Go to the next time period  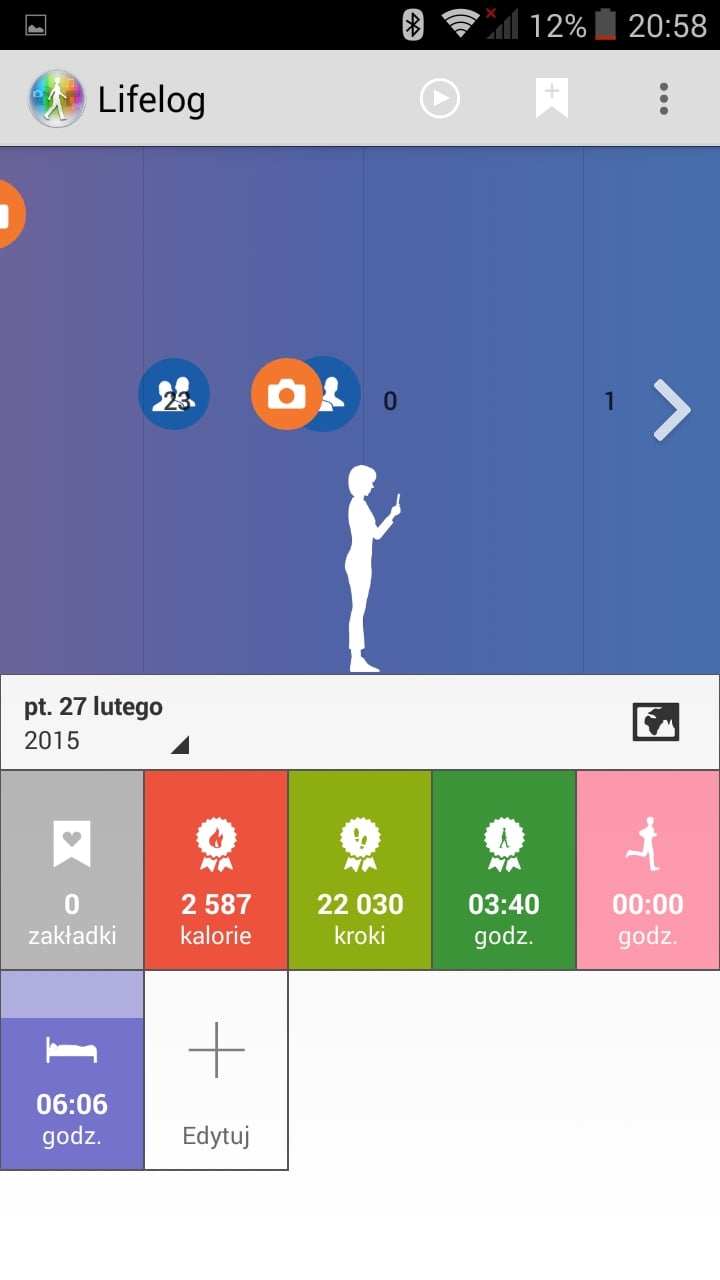[x=672, y=409]
